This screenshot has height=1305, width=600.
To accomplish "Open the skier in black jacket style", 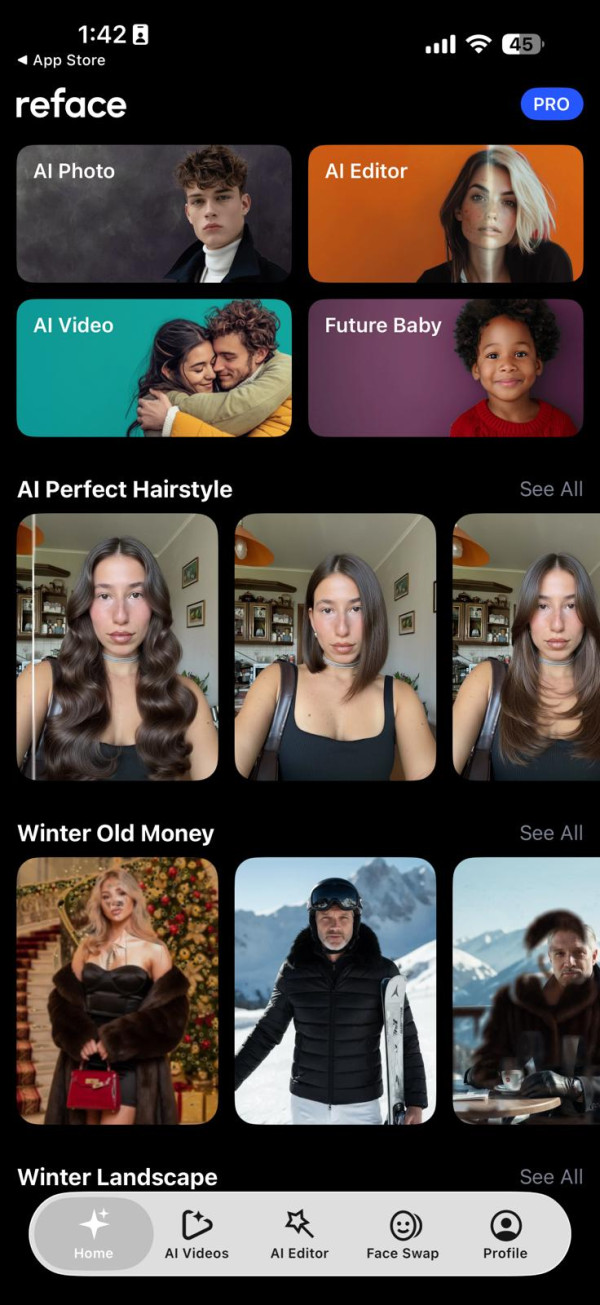I will click(x=335, y=990).
